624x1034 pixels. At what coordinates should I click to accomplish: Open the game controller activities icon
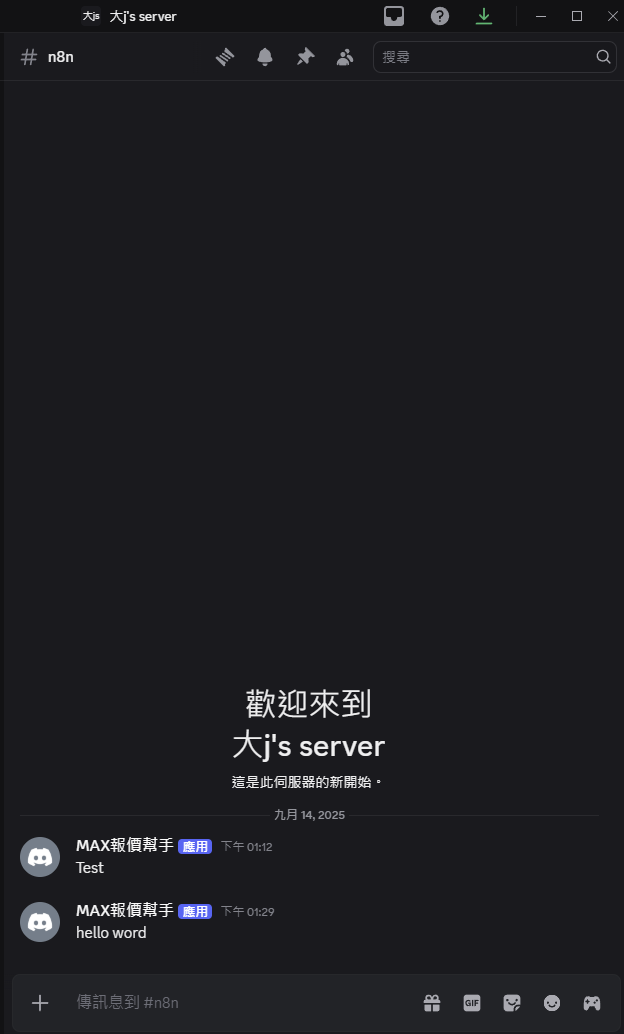coord(592,1002)
